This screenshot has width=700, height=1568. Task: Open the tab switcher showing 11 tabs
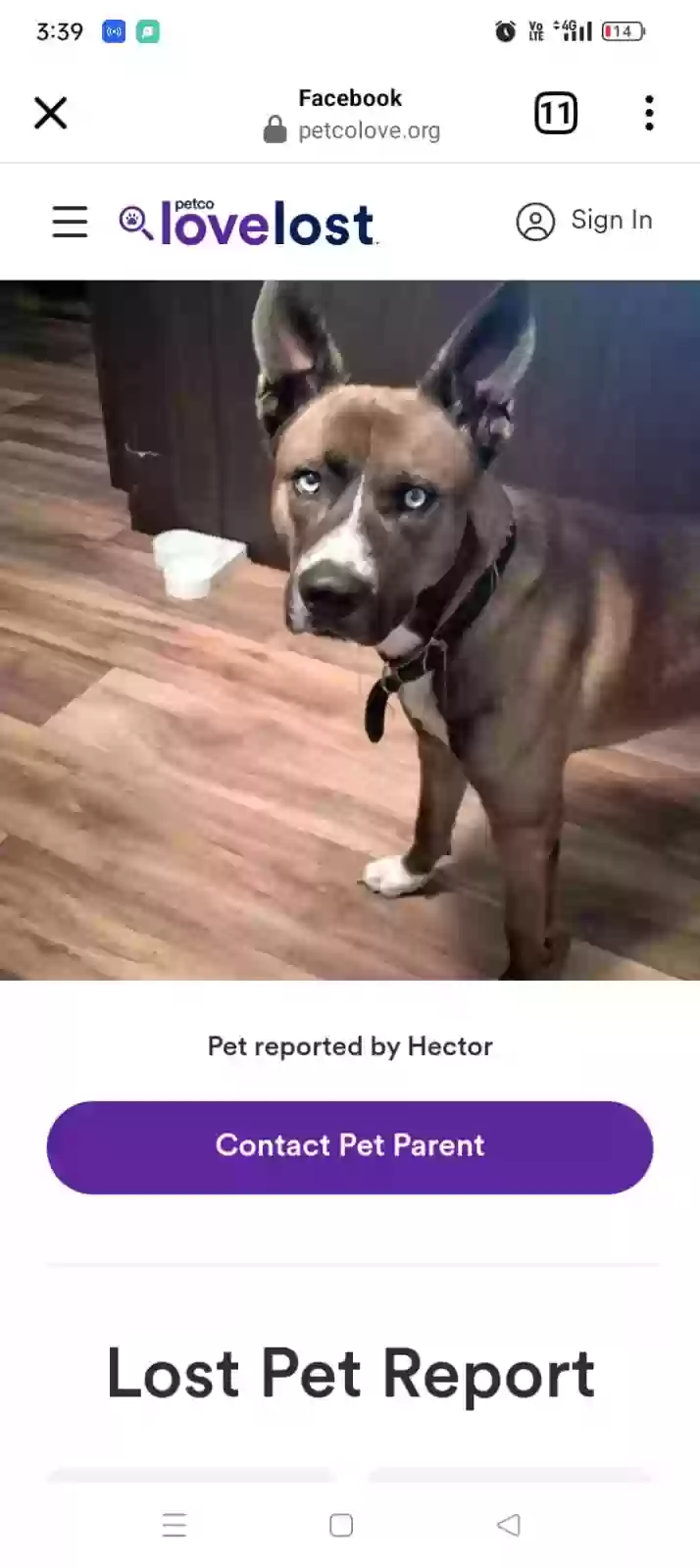click(555, 114)
